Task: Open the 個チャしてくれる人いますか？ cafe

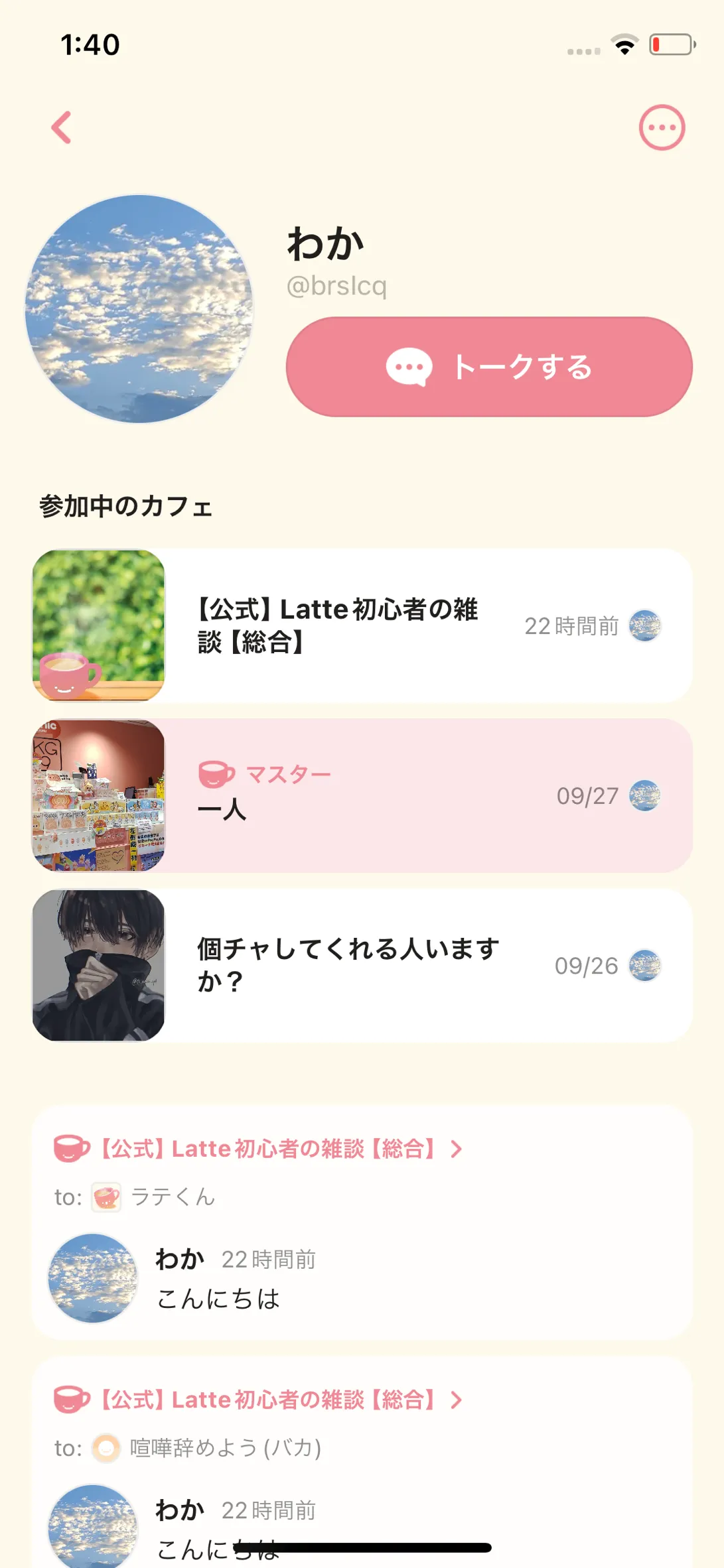Action: [x=362, y=965]
